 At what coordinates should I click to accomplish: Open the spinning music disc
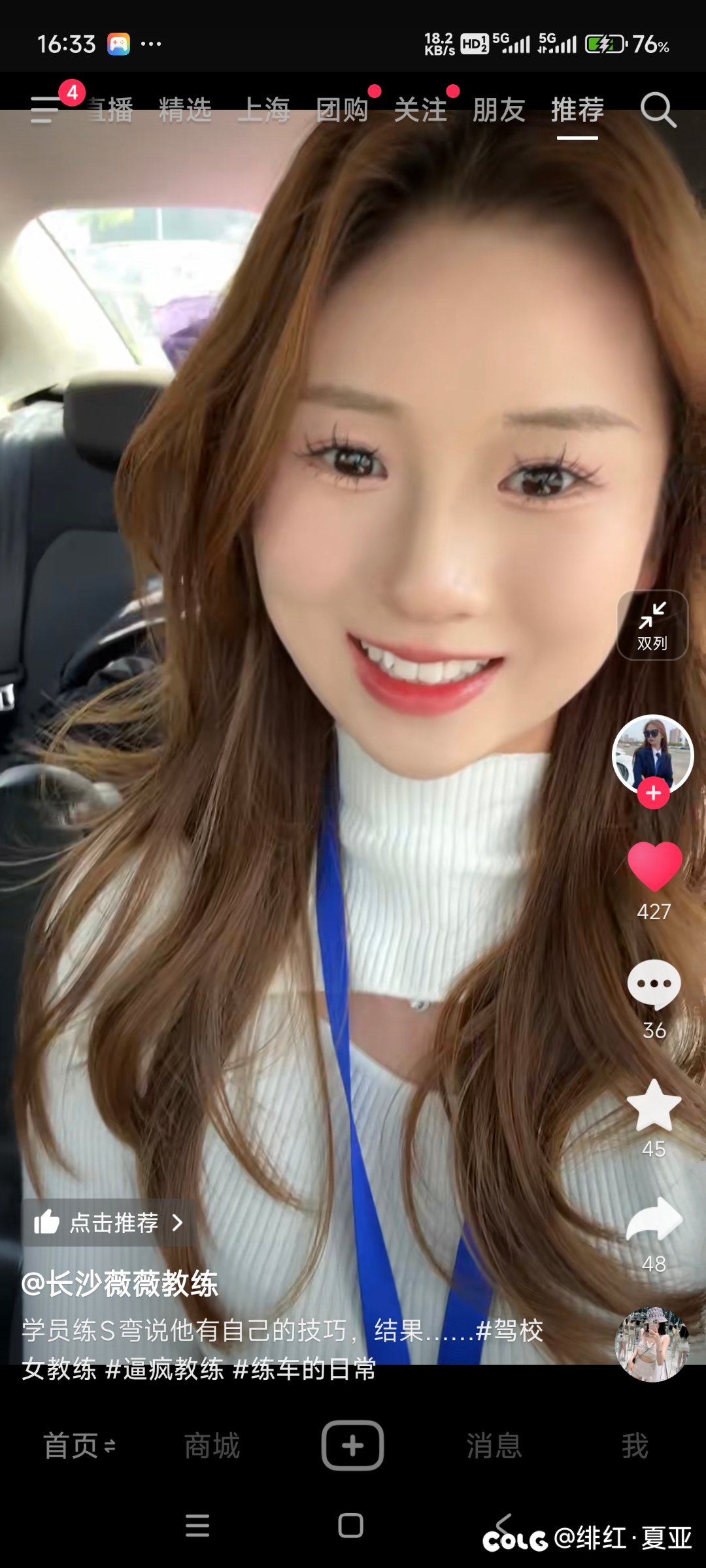(x=652, y=1345)
